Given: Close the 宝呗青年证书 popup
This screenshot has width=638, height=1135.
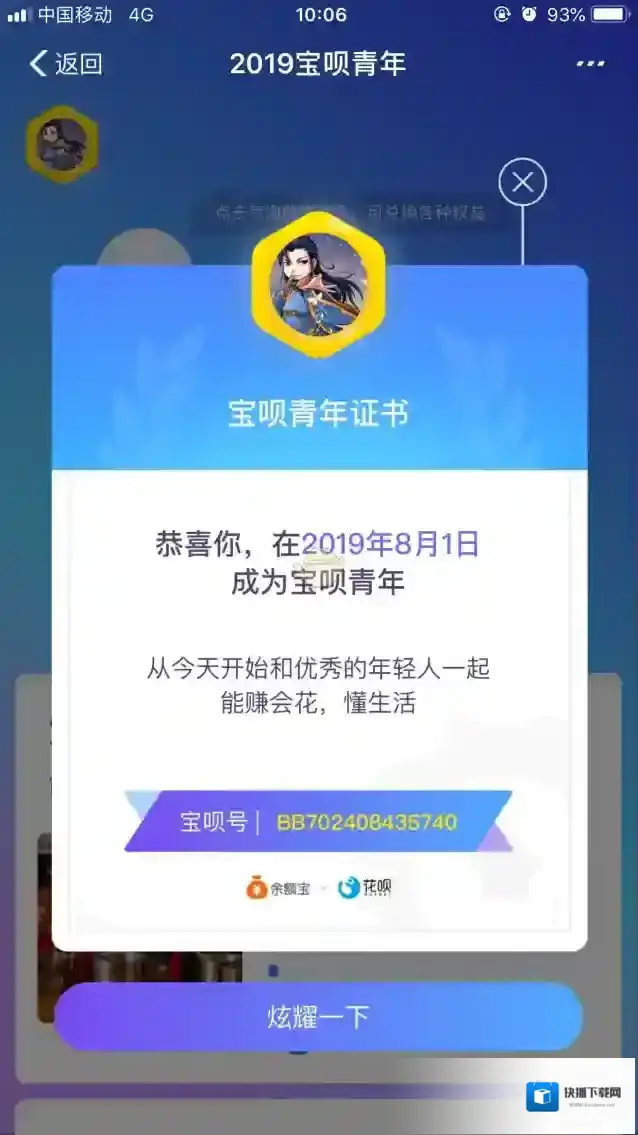Looking at the screenshot, I should (522, 183).
